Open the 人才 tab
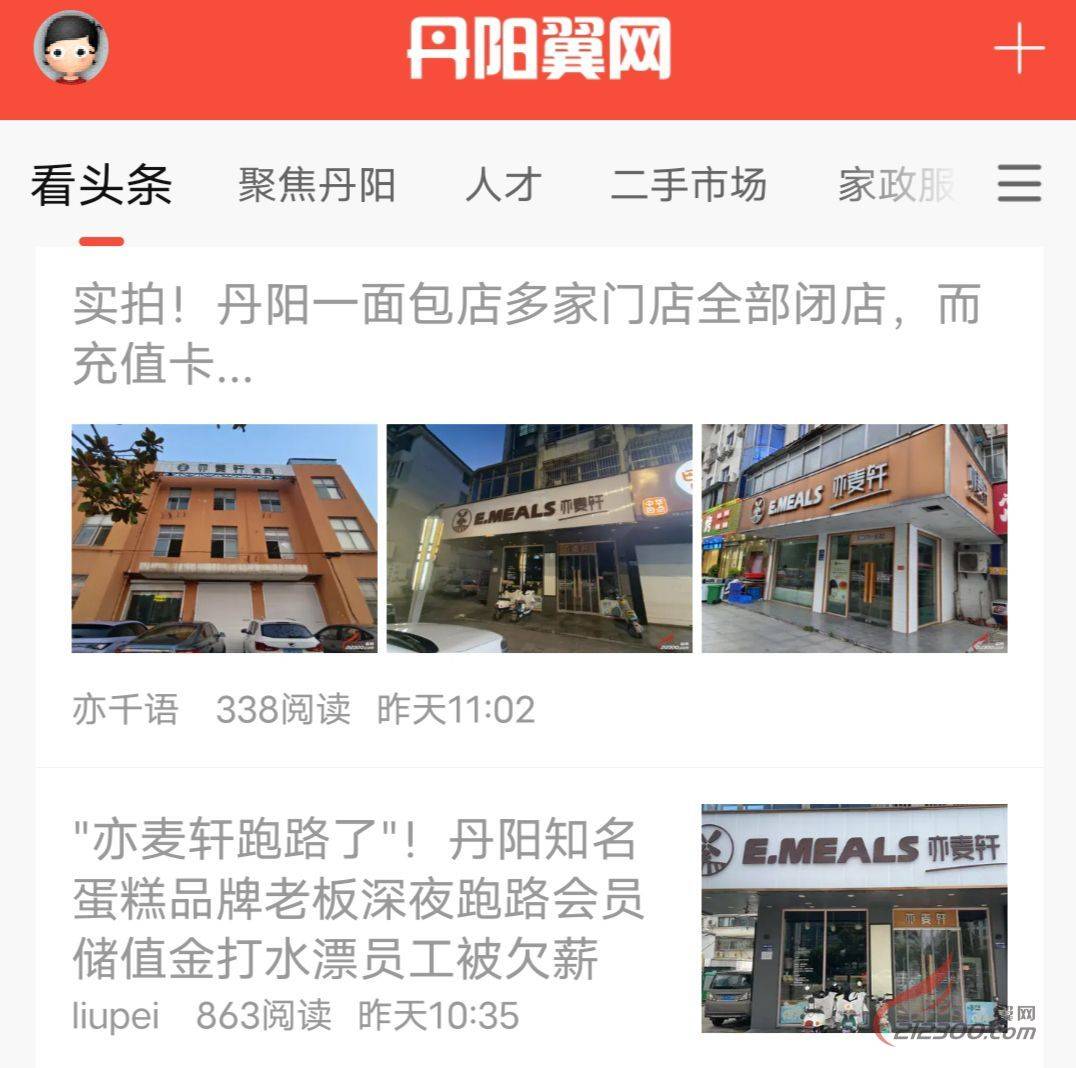 [x=503, y=186]
